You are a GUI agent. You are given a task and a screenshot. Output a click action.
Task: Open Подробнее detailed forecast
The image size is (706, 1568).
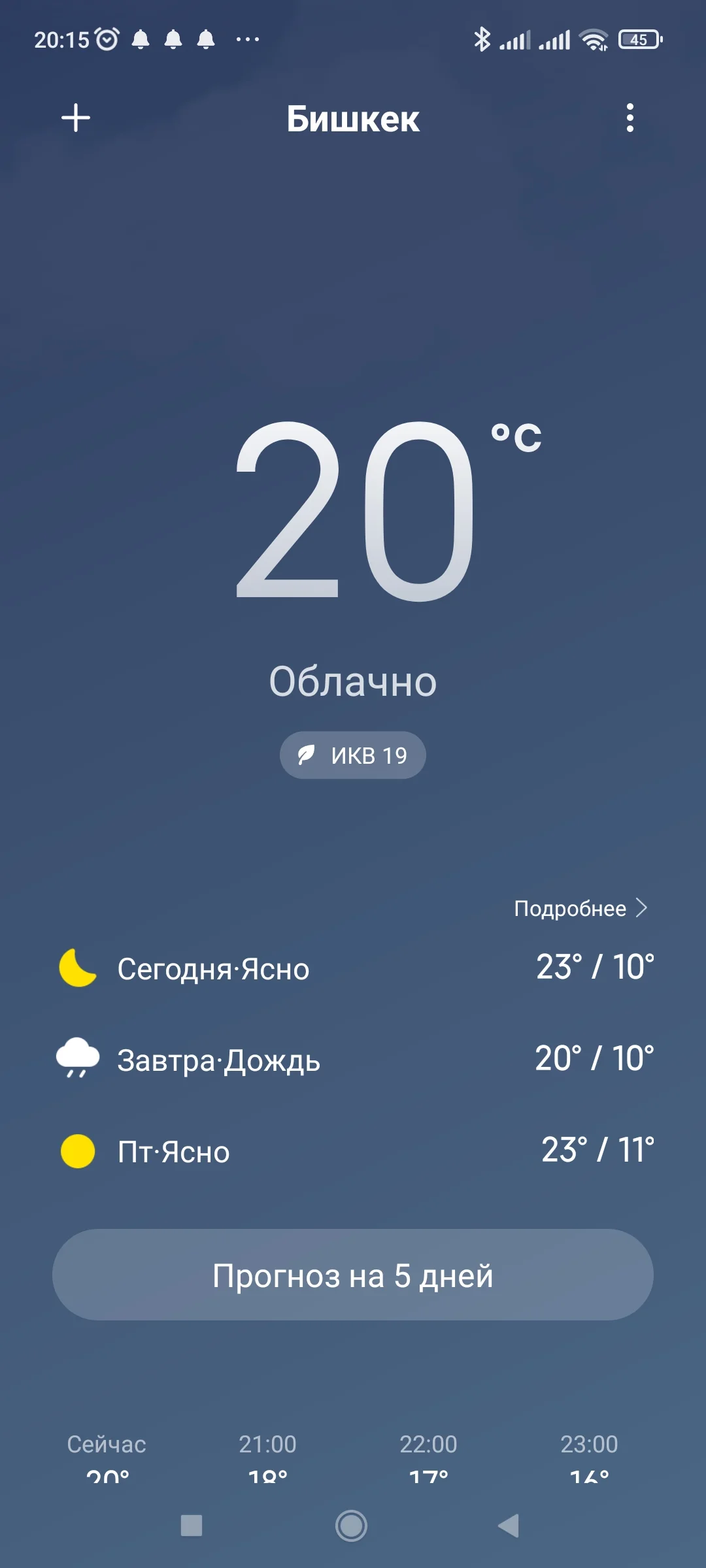[x=580, y=907]
